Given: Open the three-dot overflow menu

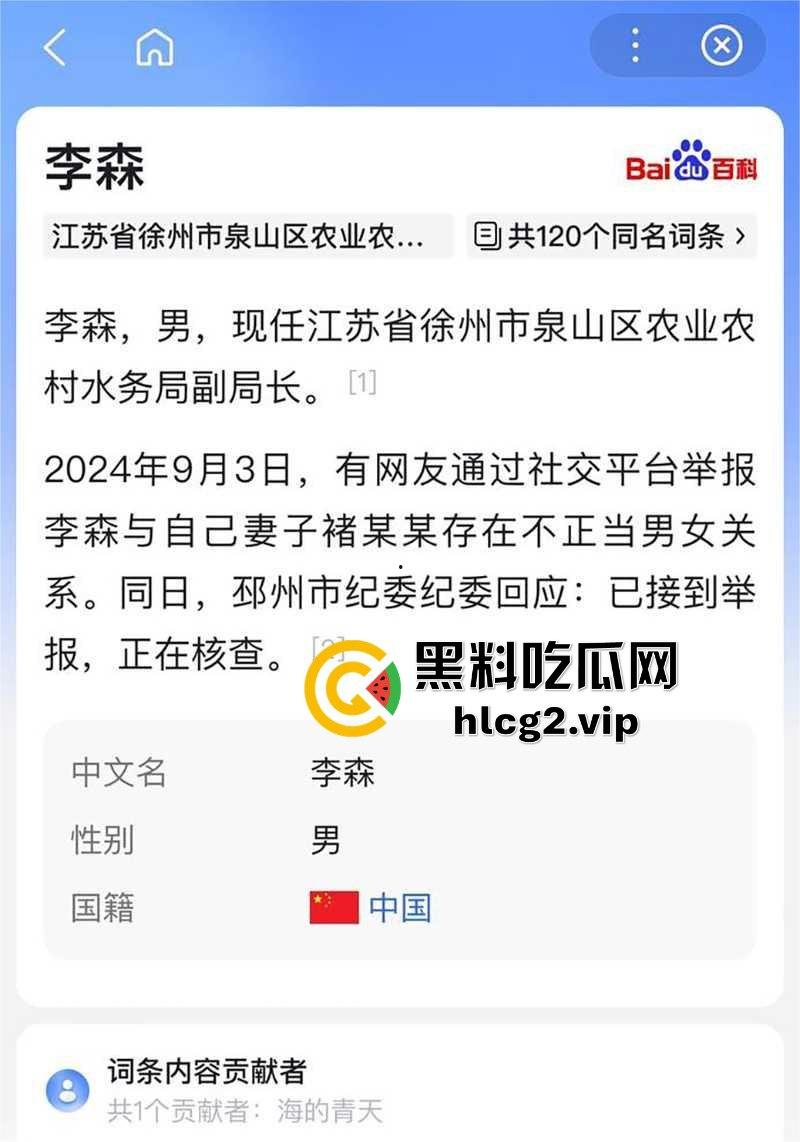Looking at the screenshot, I should (634, 45).
